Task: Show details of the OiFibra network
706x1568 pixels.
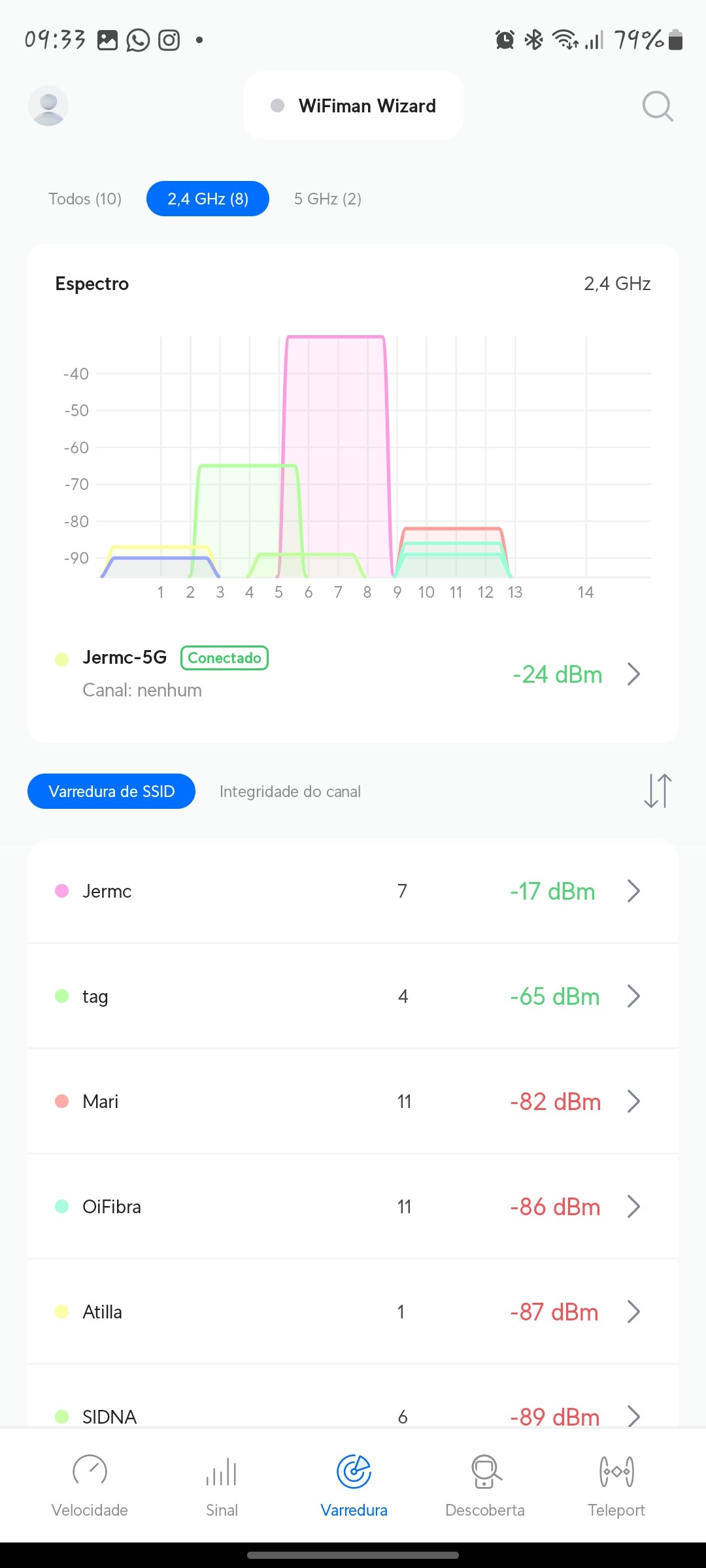Action: (x=353, y=1207)
